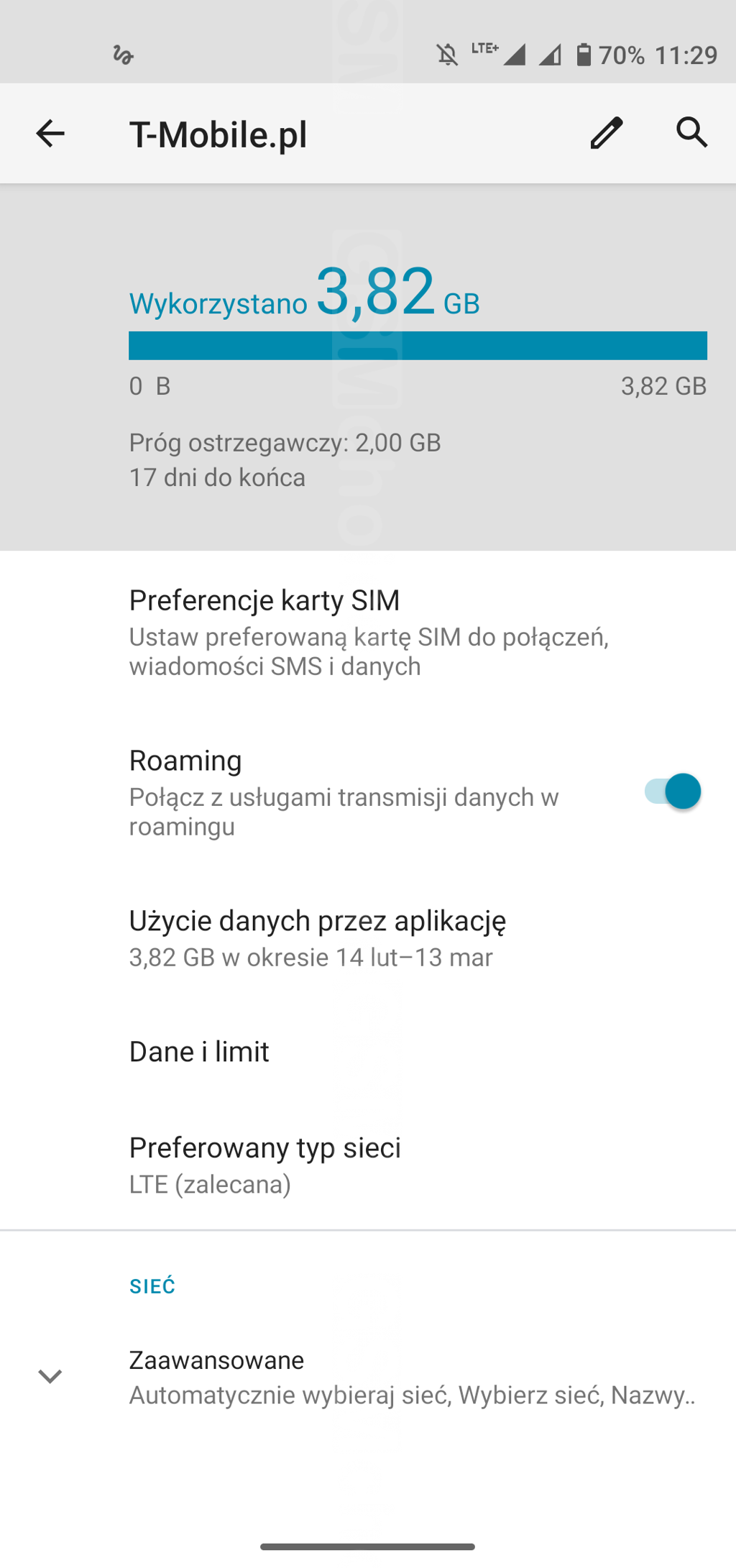
Task: Tap the pencil edit icon
Action: [606, 134]
